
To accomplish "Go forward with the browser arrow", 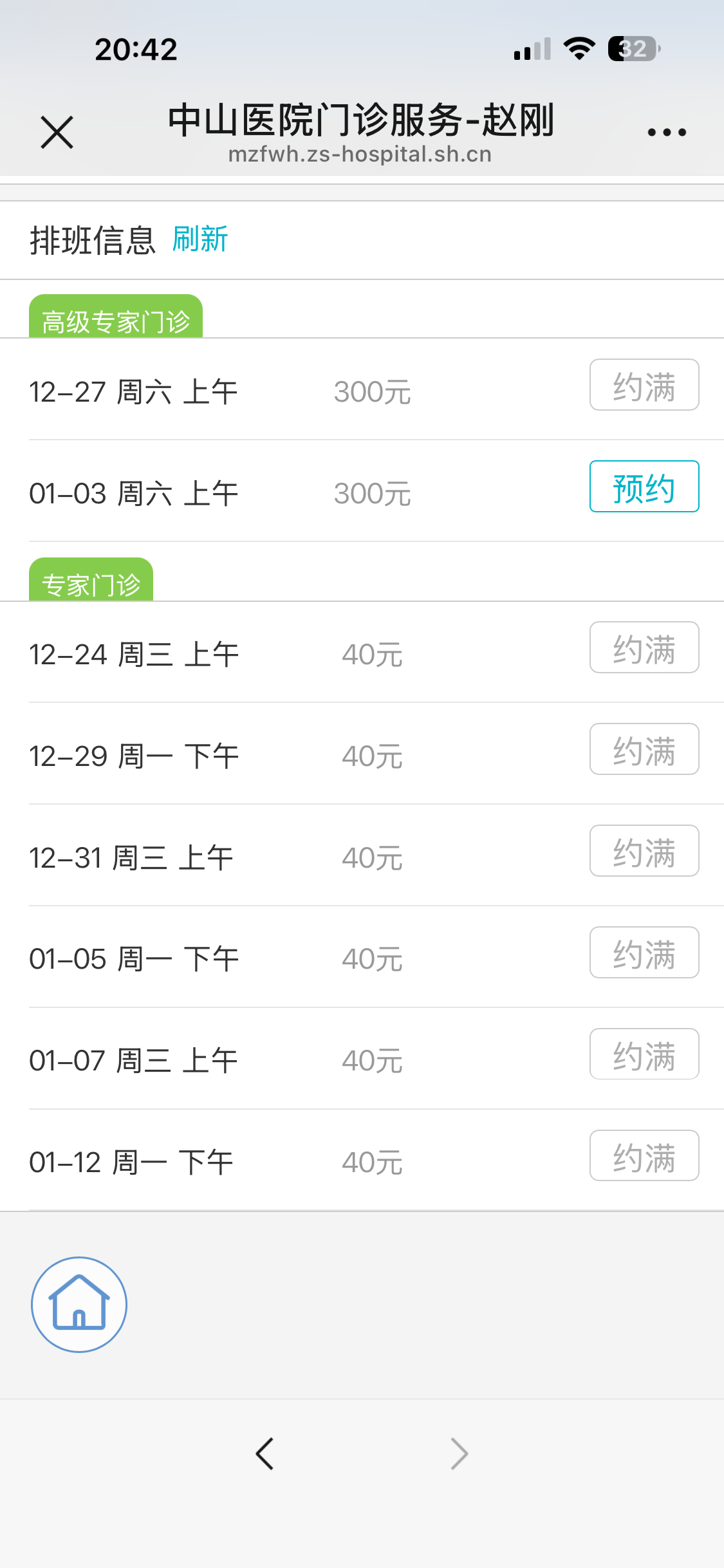I will (459, 1453).
